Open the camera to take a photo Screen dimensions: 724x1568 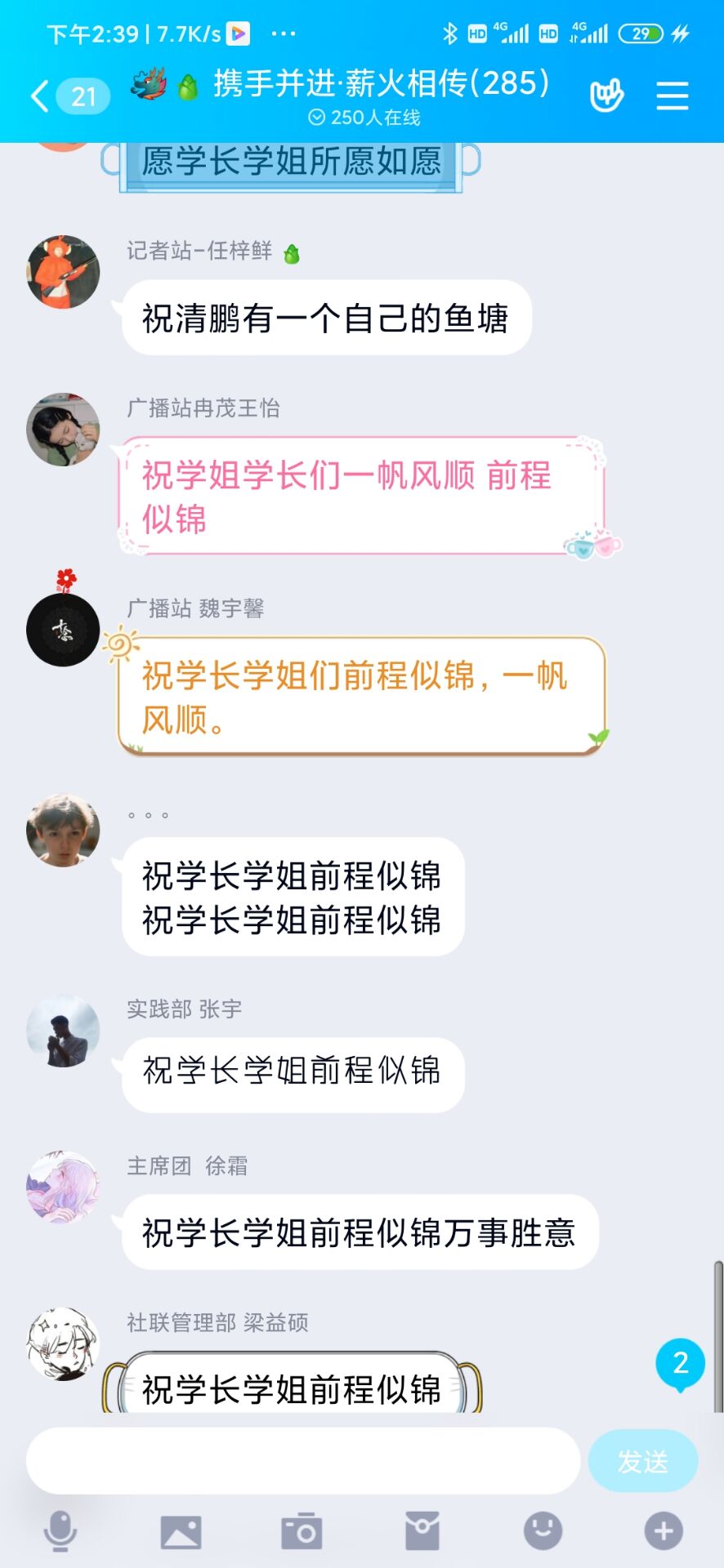[x=302, y=1531]
